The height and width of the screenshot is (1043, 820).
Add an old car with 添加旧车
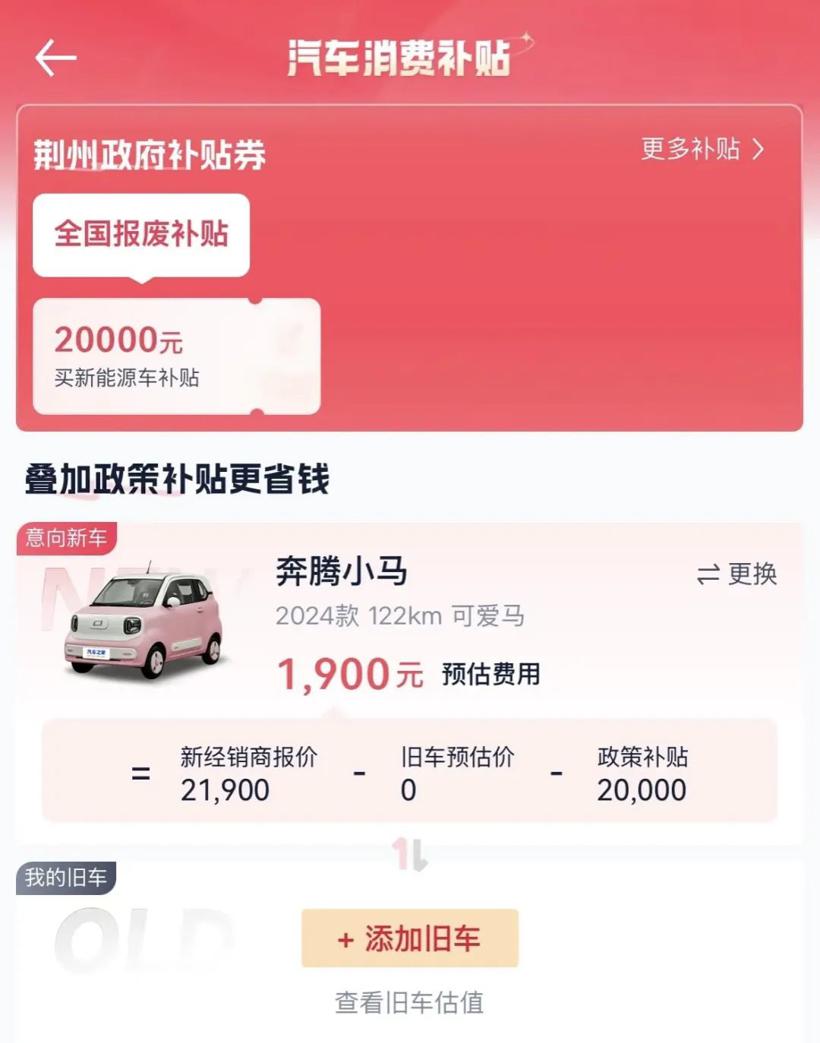tap(410, 938)
